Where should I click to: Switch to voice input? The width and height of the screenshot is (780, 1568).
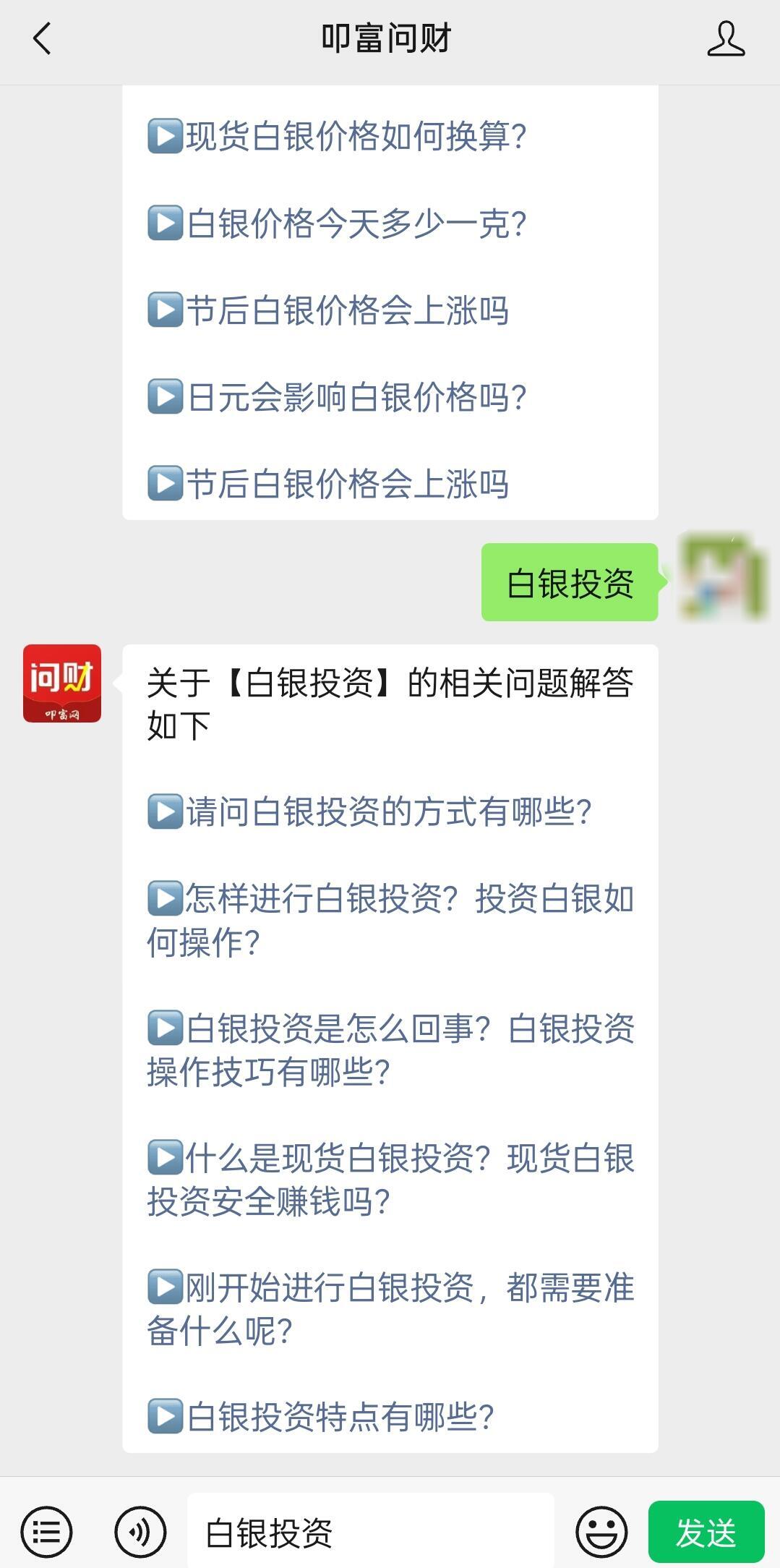pyautogui.click(x=140, y=1532)
